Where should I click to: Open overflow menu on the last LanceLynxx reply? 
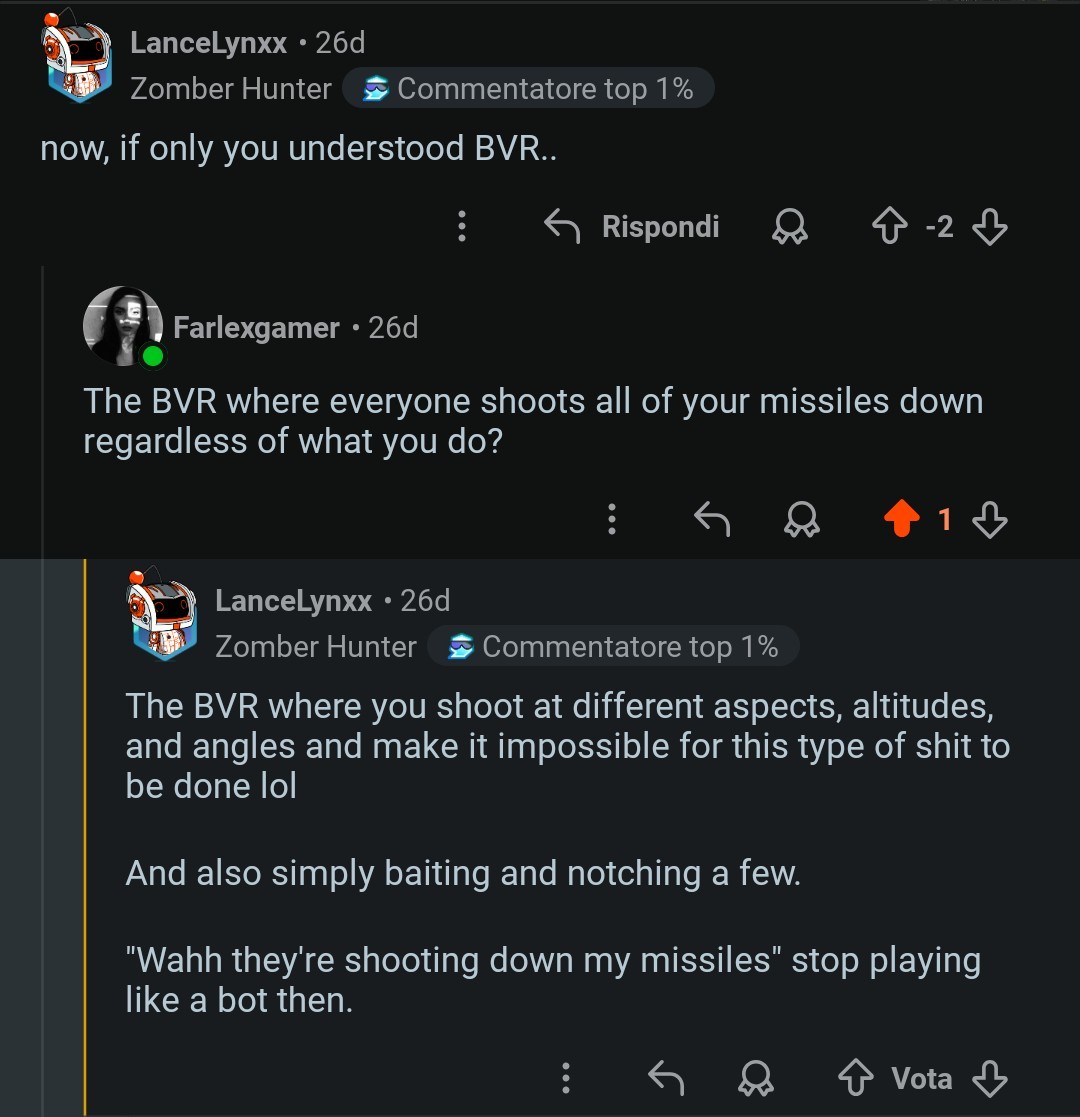coord(566,1078)
